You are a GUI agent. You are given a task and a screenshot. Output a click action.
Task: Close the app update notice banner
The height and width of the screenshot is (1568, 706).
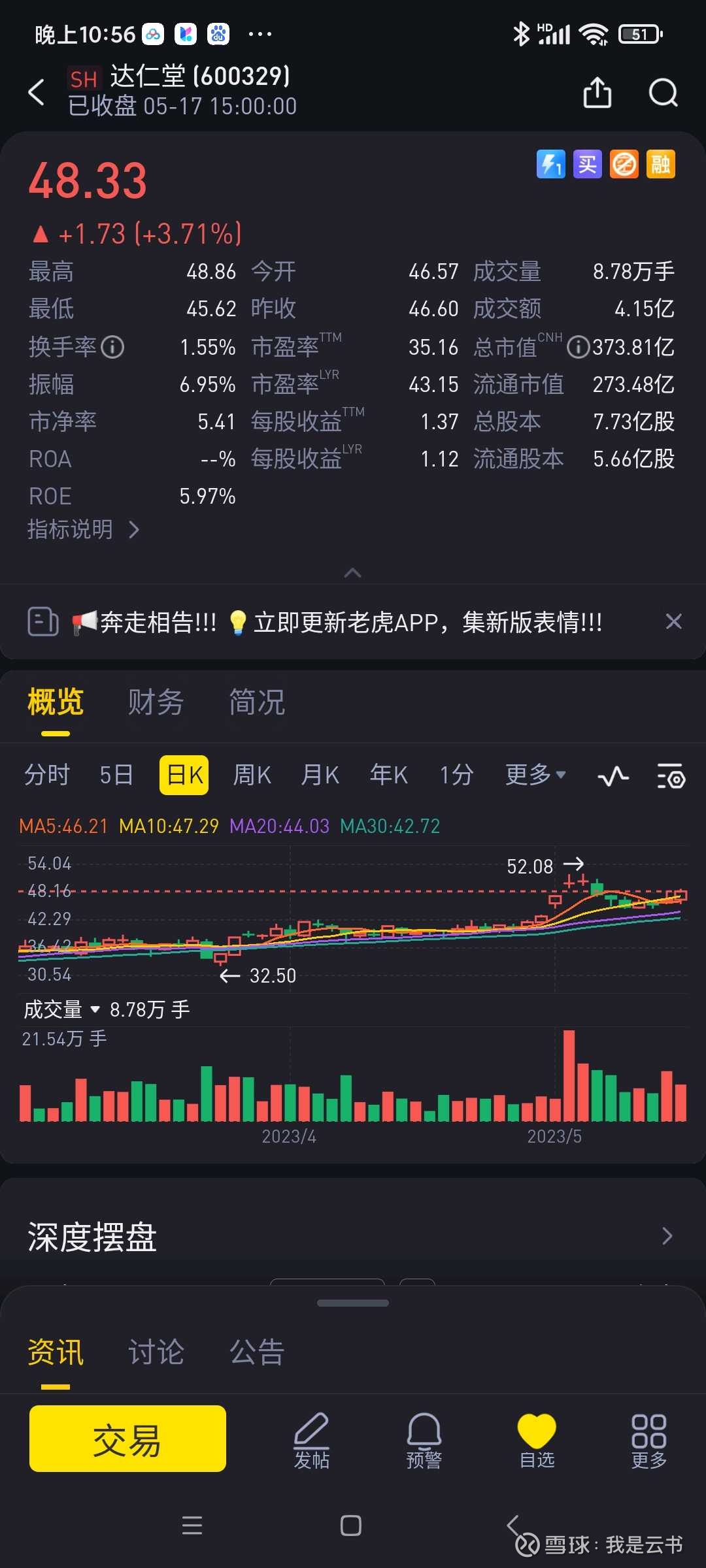pyautogui.click(x=674, y=621)
